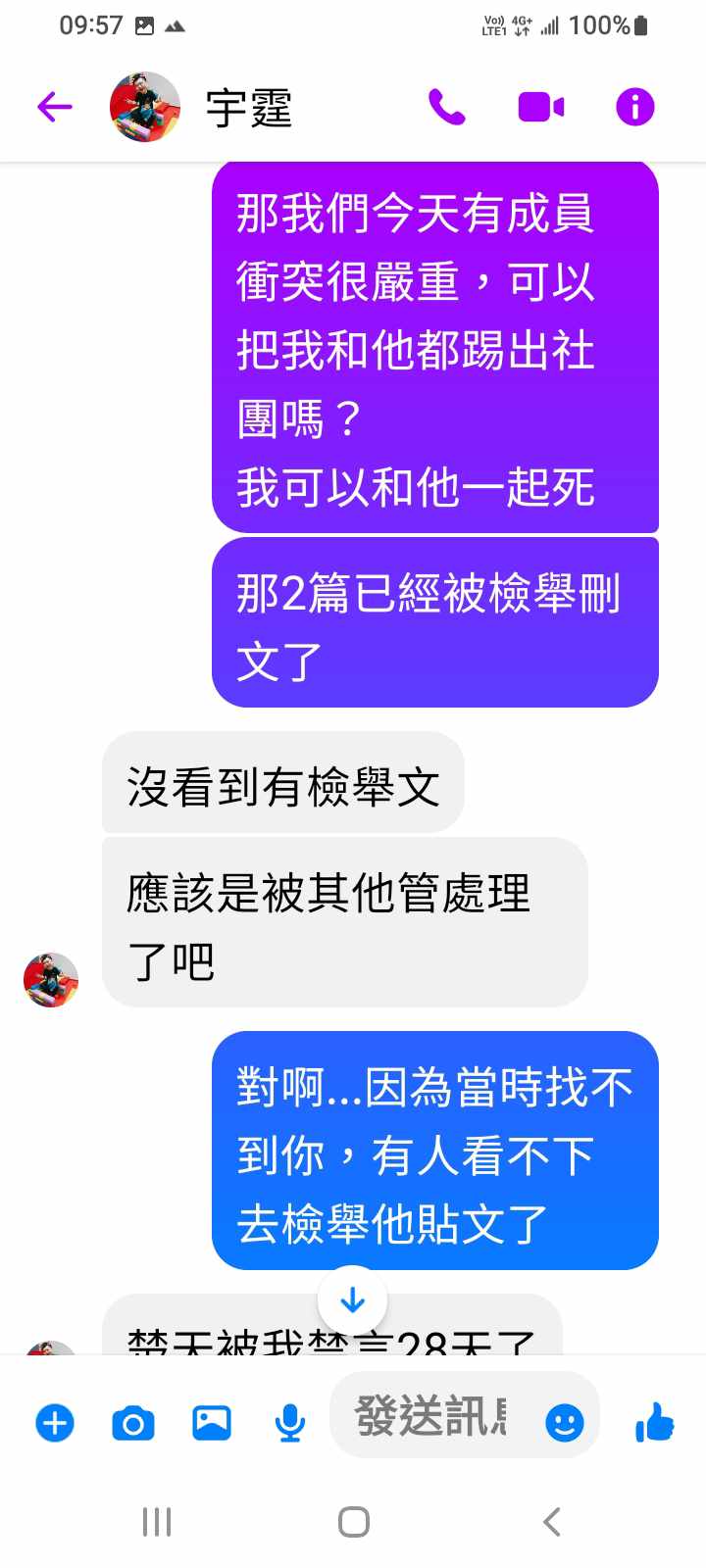This screenshot has width=706, height=1568.
Task: Open more attachment options plus icon
Action: tap(55, 1422)
